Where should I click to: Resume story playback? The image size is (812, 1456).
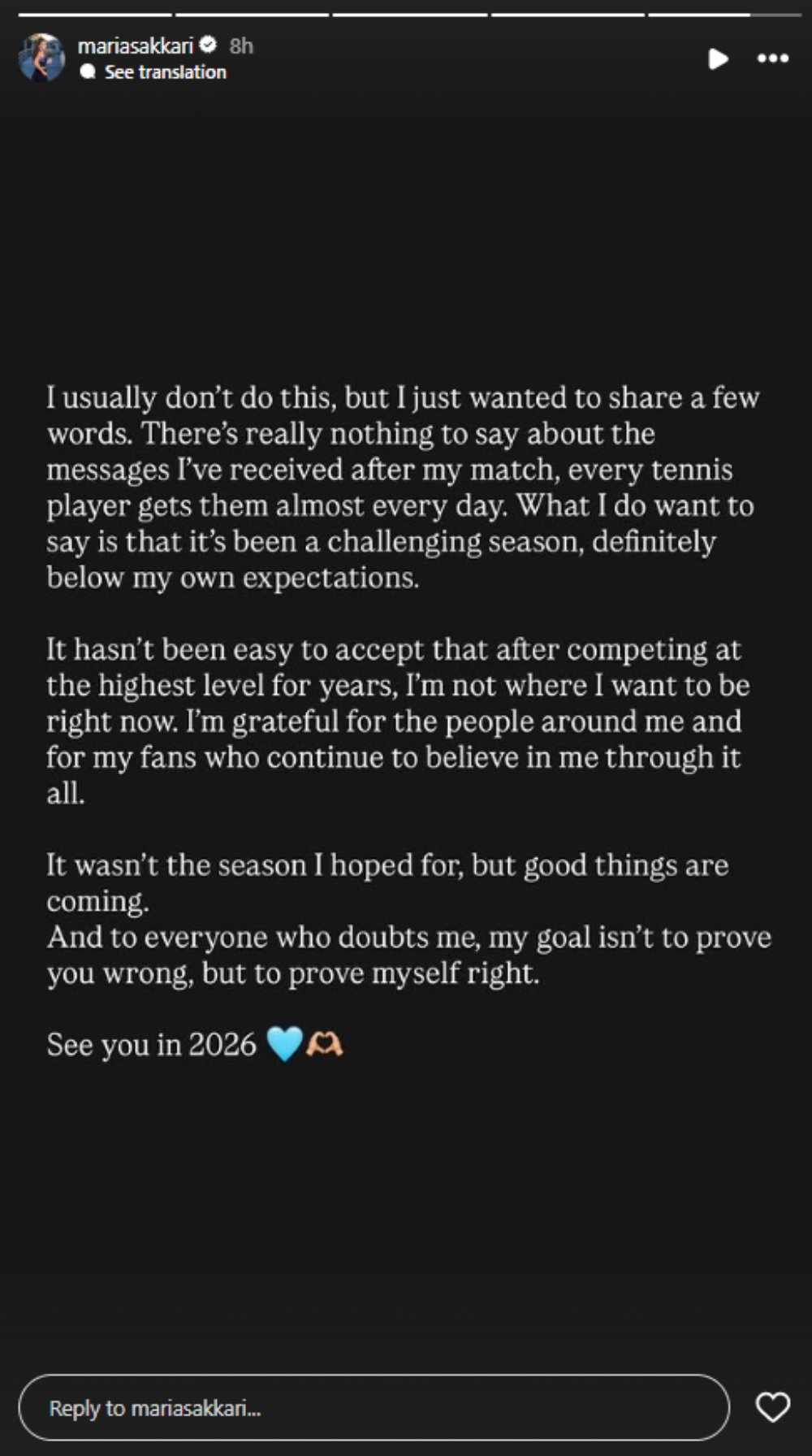point(717,58)
